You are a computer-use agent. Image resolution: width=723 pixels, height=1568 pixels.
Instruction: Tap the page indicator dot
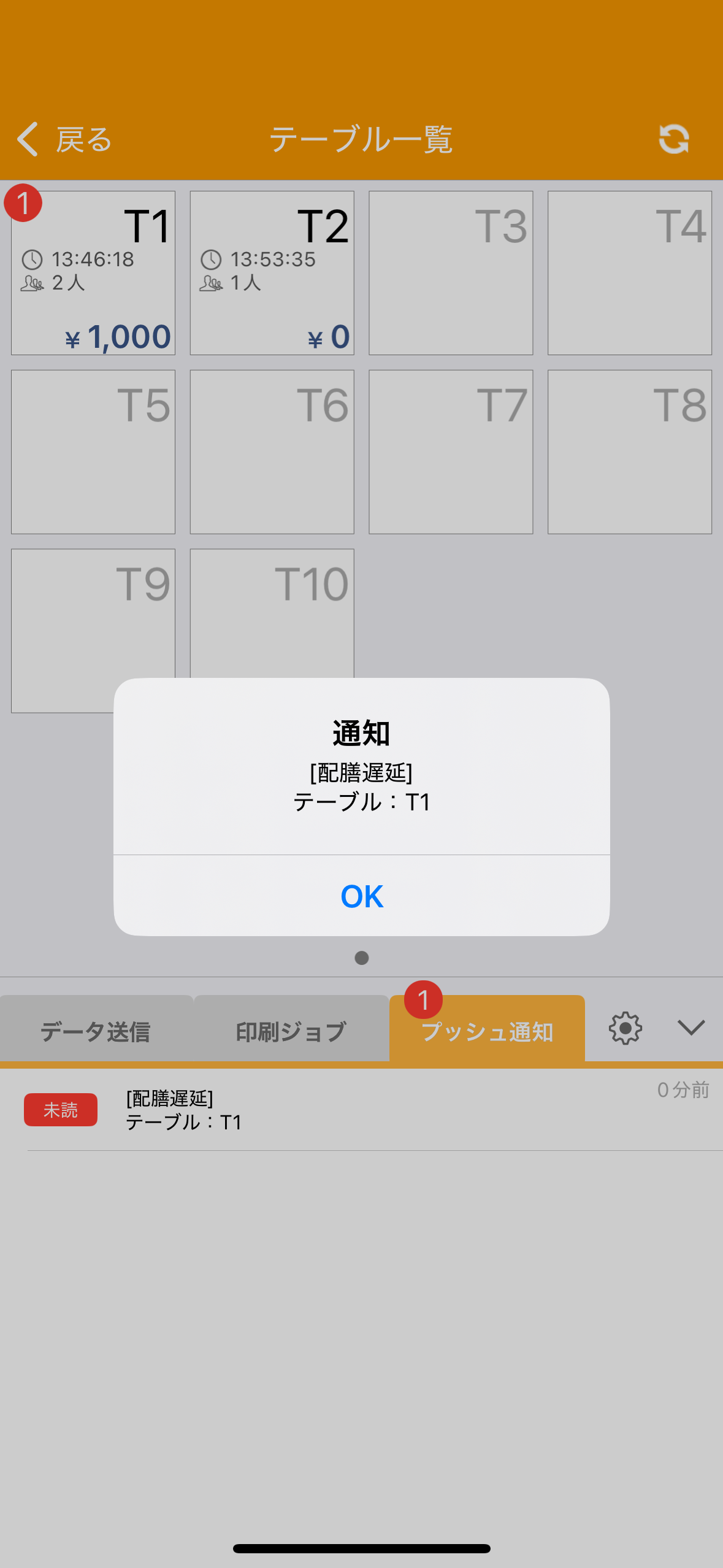point(361,959)
